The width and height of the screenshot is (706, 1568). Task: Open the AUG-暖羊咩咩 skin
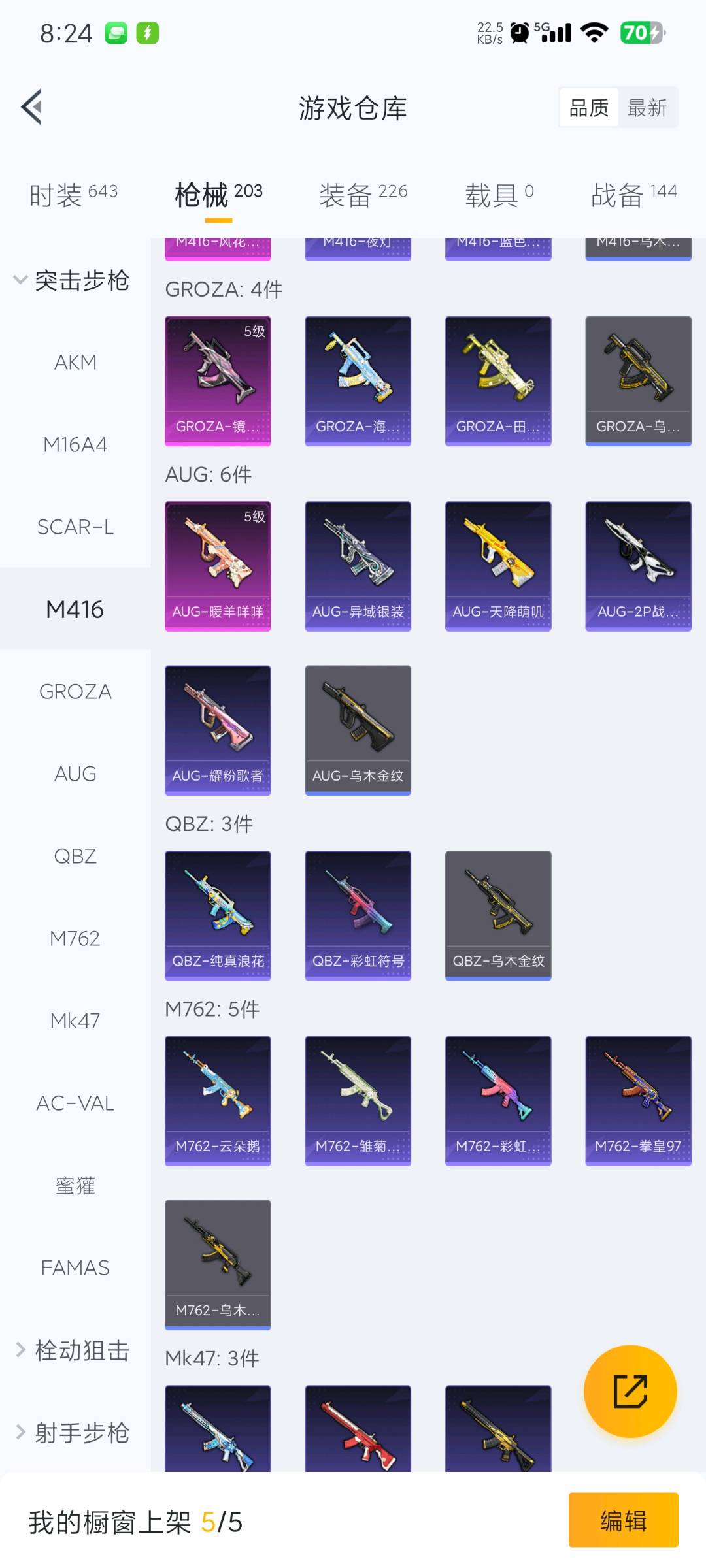[x=218, y=566]
